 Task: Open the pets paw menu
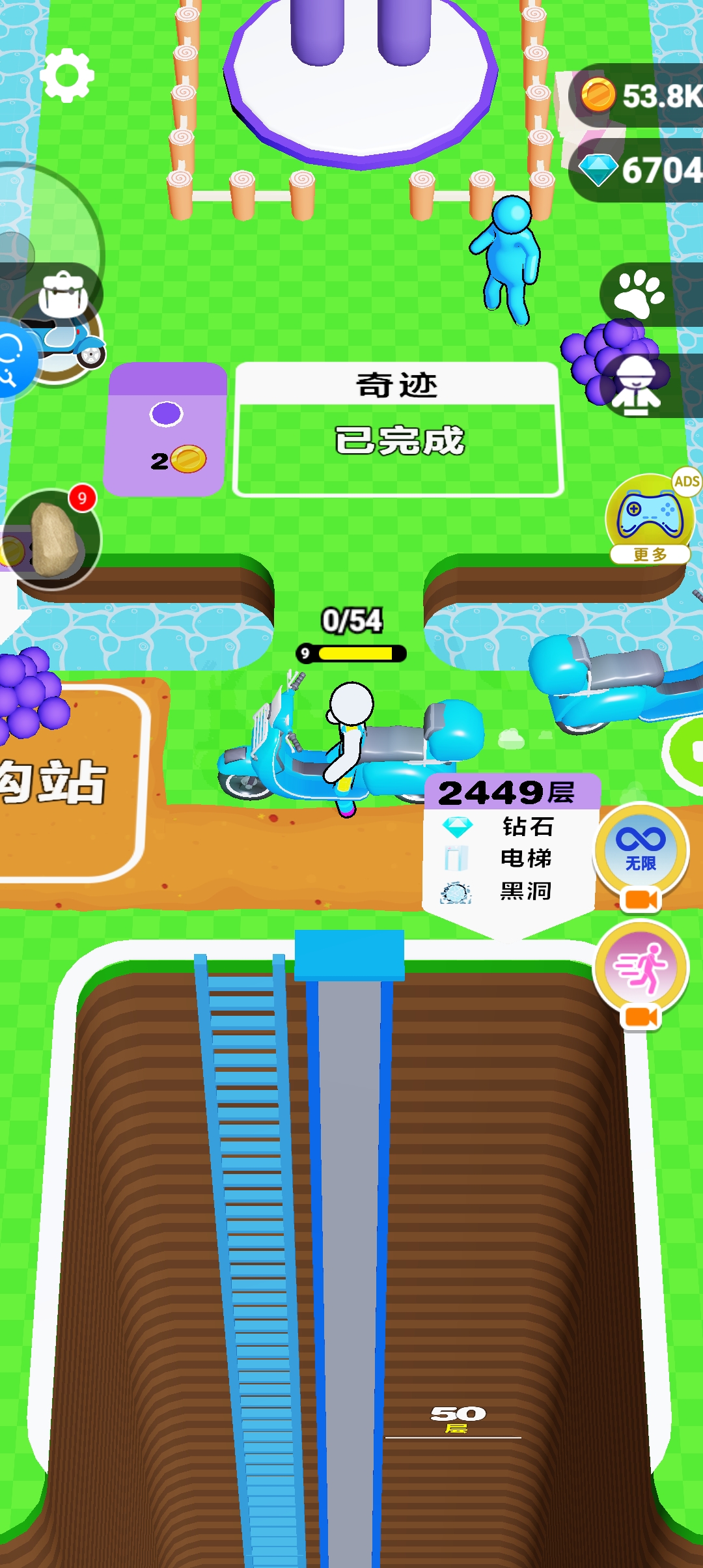[x=640, y=294]
